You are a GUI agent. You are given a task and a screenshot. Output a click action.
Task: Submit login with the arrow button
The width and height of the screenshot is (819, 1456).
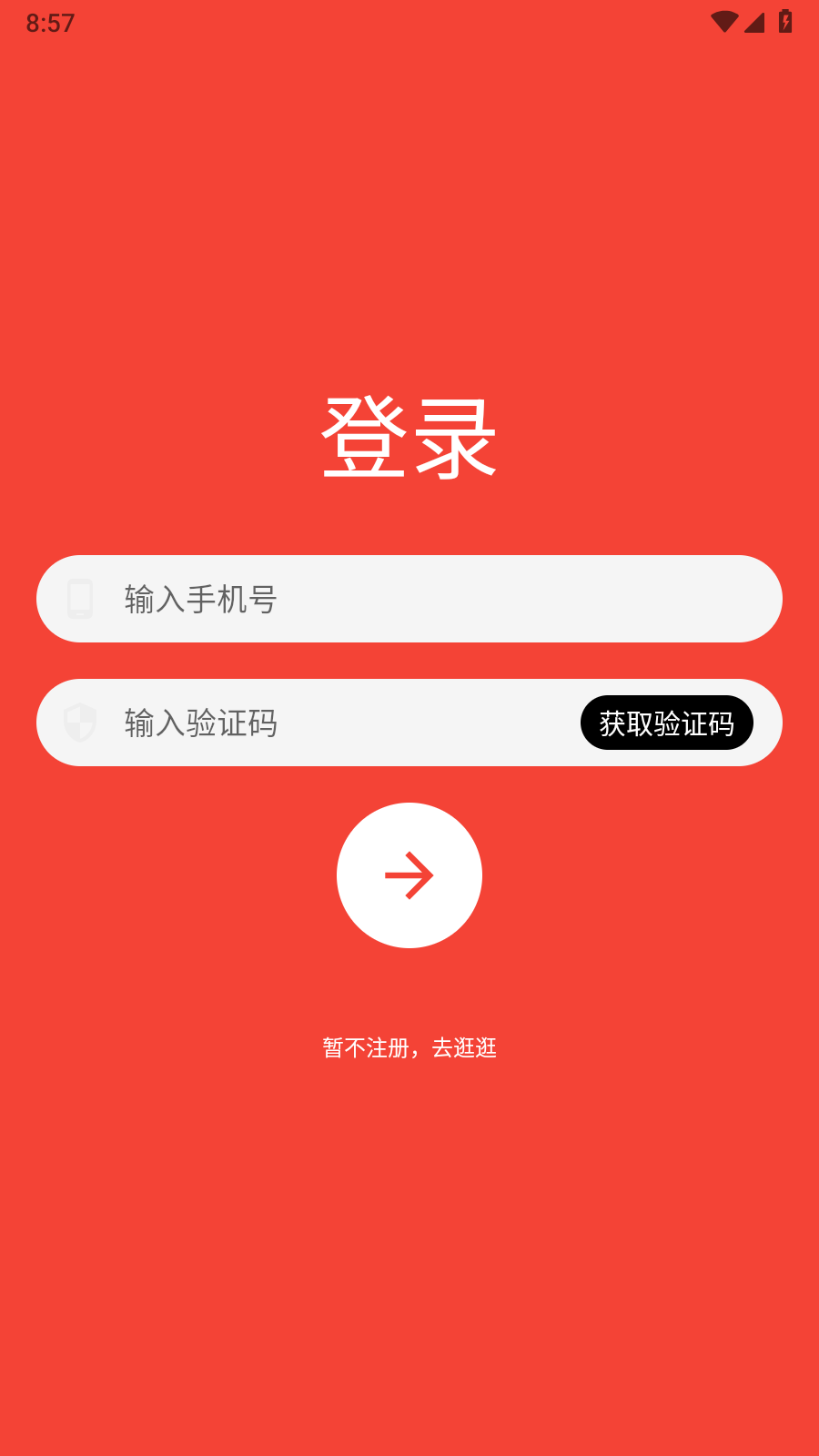409,875
